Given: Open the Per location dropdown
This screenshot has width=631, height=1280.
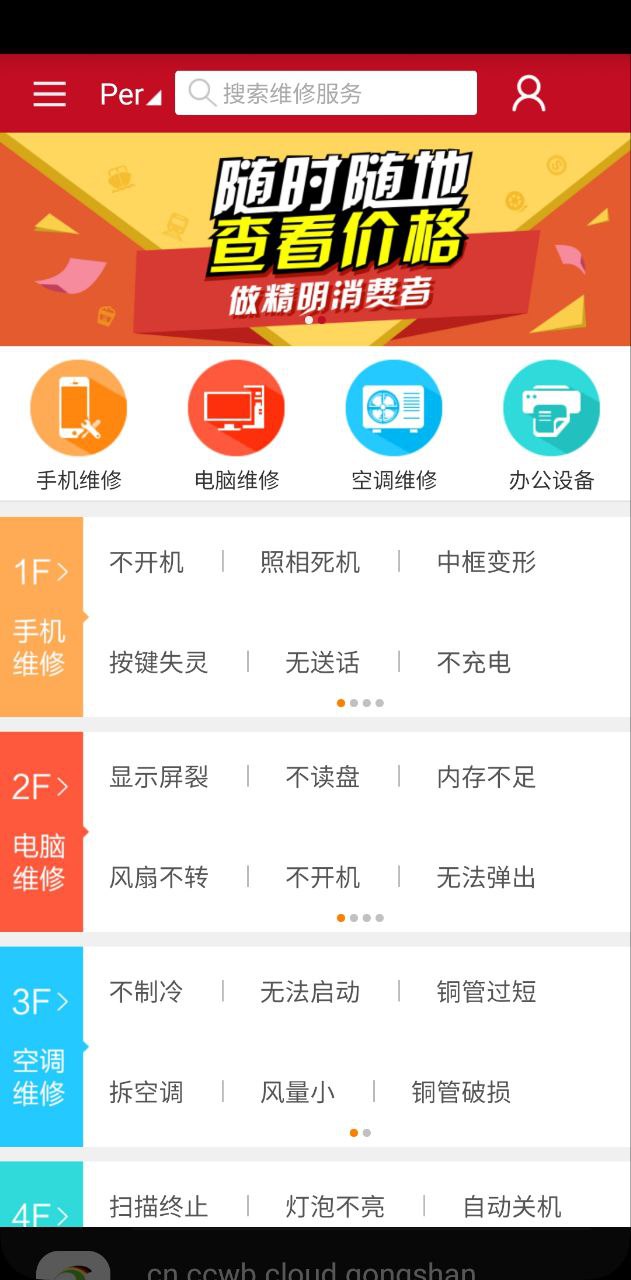Looking at the screenshot, I should 129,94.
